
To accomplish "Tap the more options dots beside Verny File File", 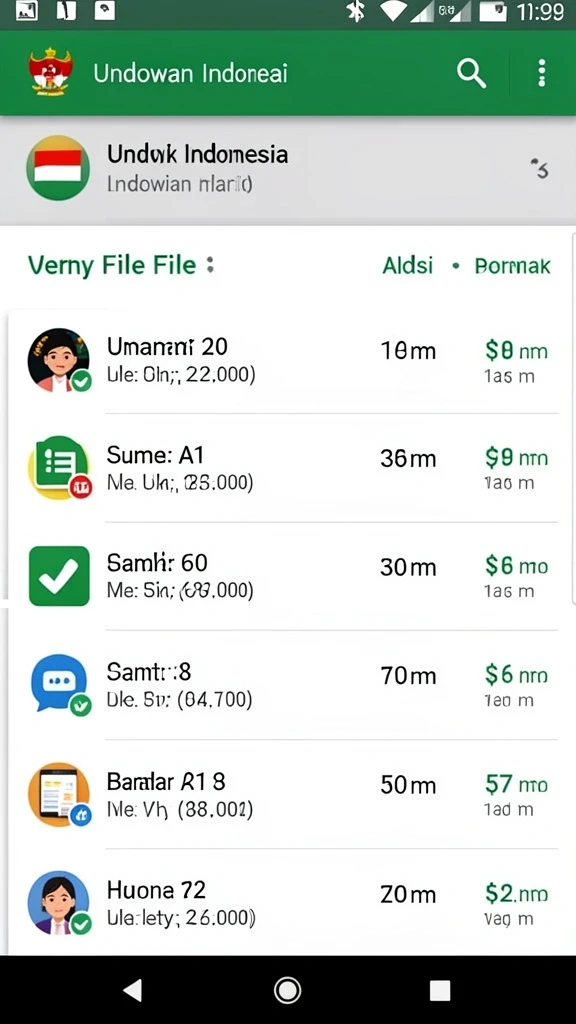I will click(x=210, y=266).
